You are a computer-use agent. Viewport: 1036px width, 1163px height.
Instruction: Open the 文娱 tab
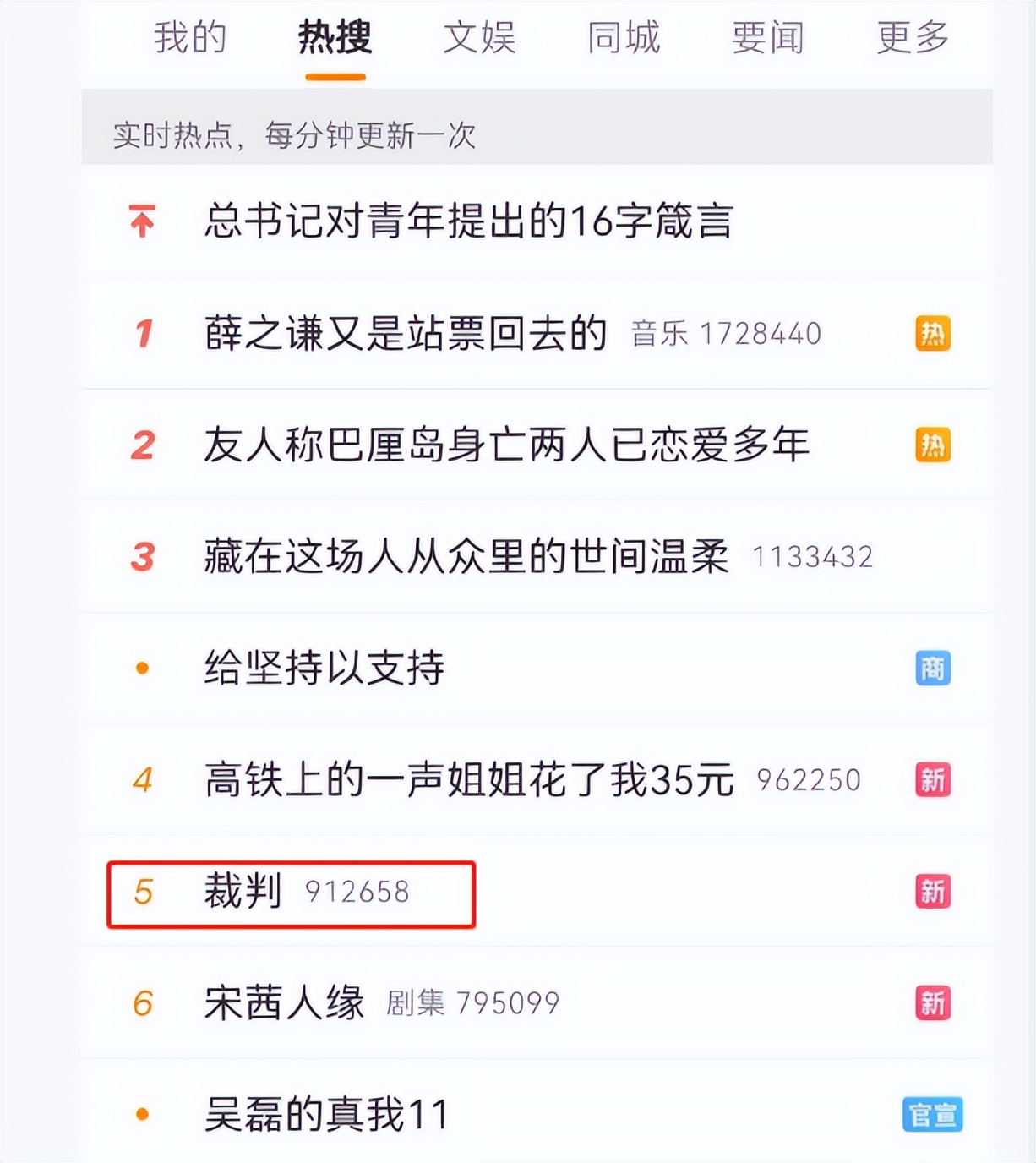479,38
